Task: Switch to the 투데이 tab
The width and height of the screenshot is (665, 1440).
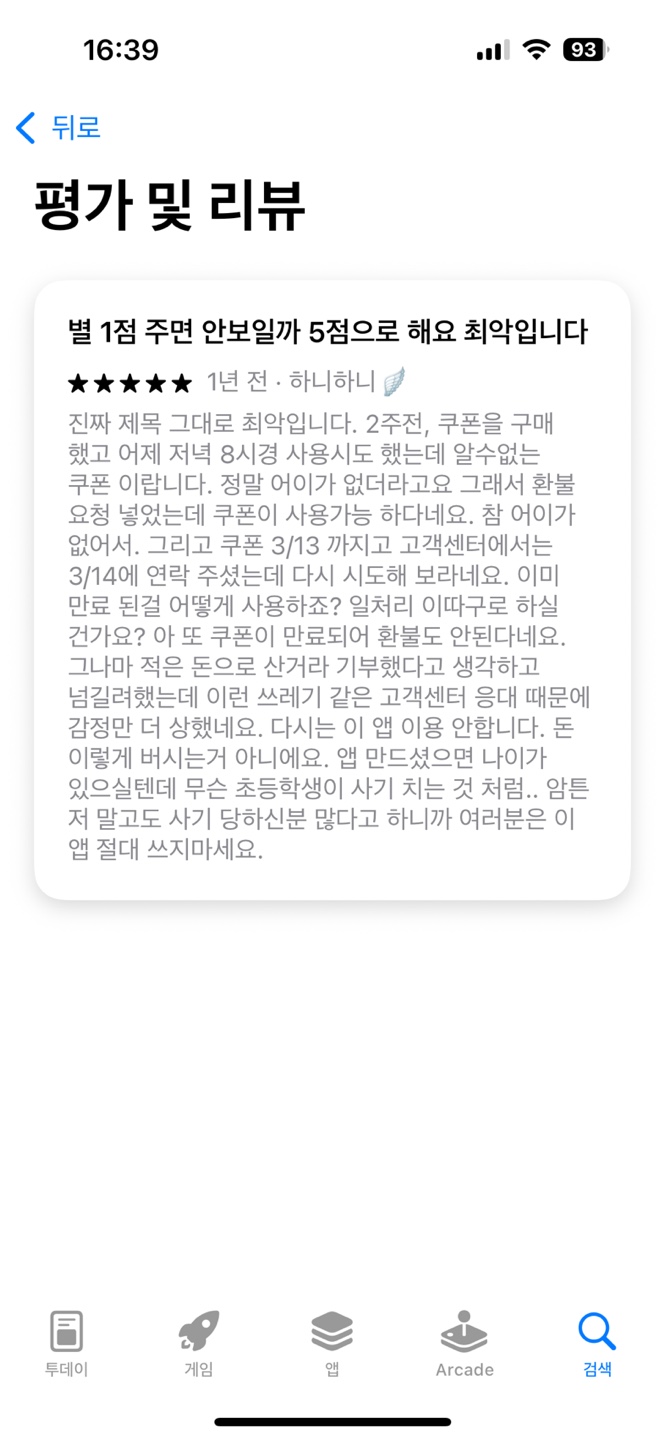Action: click(66, 1343)
